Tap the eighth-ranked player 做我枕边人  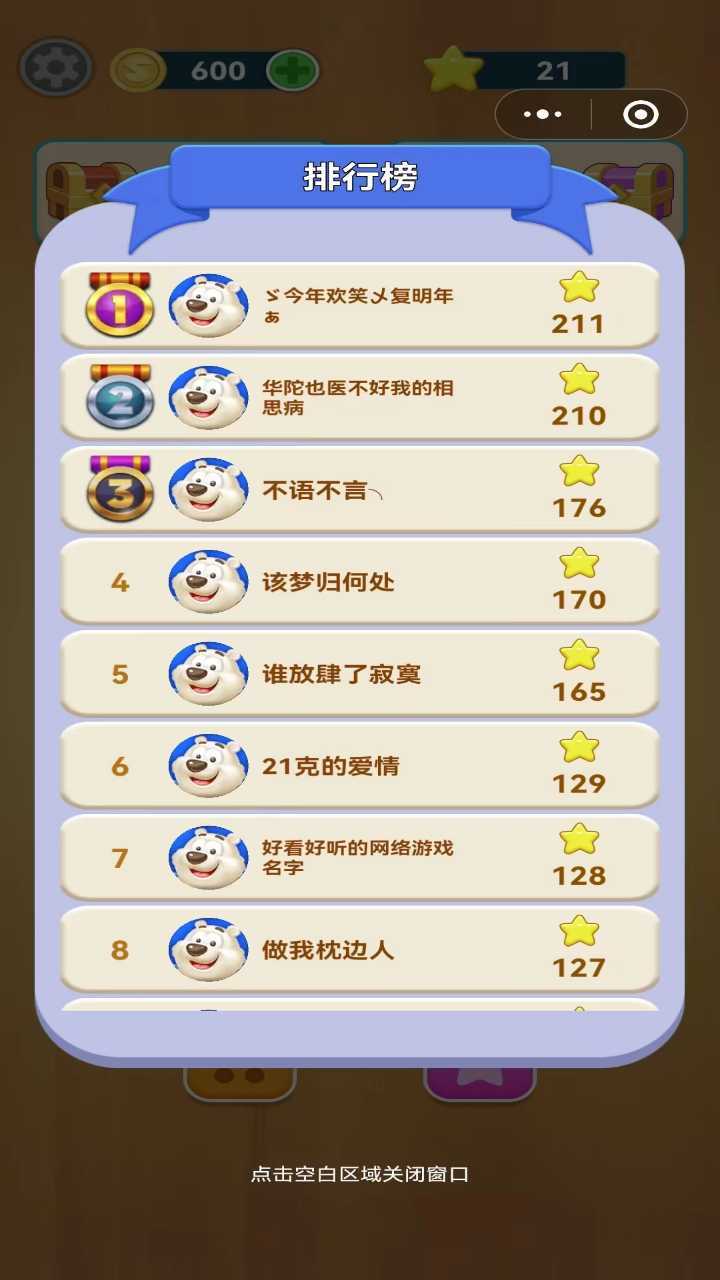pos(360,949)
